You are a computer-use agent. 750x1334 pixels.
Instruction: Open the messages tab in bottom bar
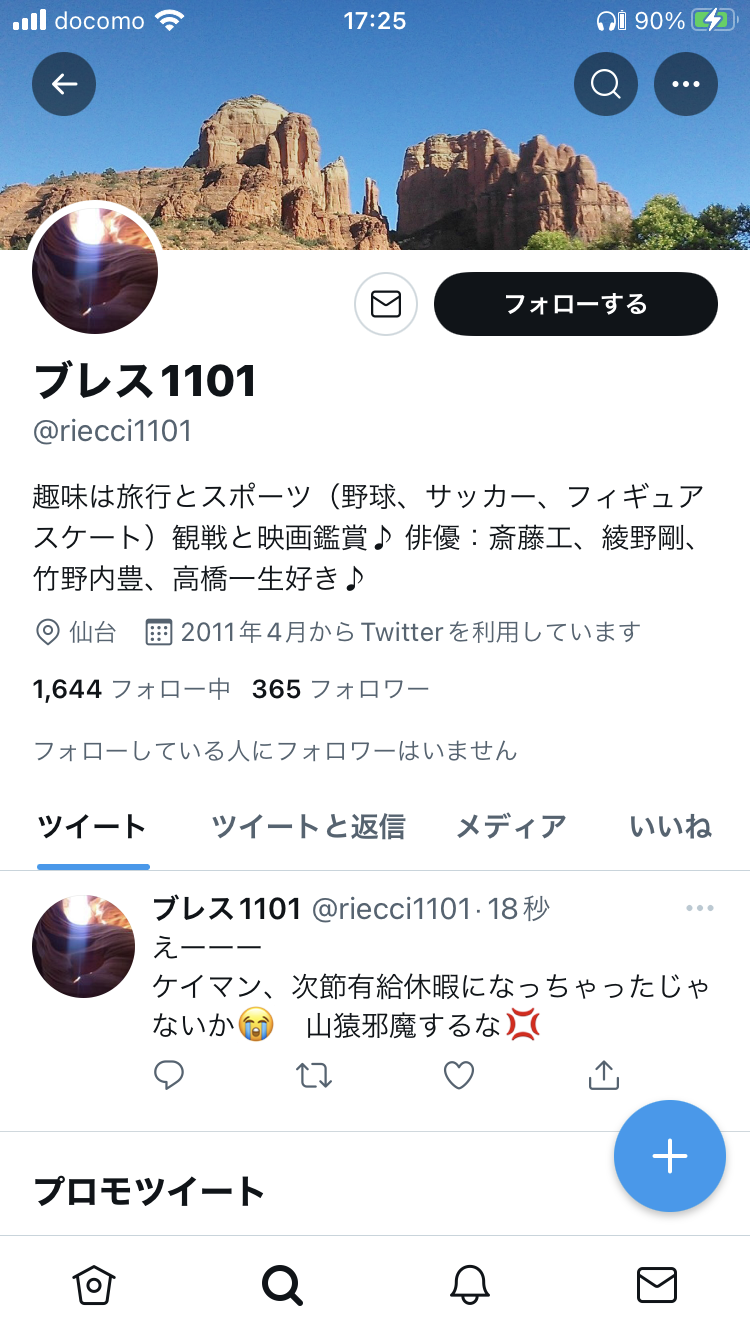(x=656, y=1285)
